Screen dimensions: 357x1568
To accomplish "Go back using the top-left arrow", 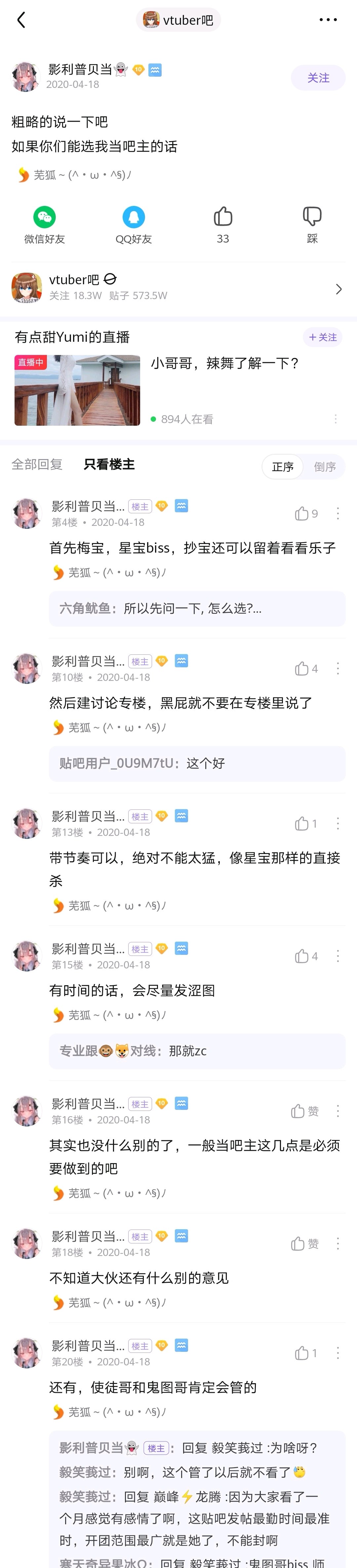I will click(21, 20).
